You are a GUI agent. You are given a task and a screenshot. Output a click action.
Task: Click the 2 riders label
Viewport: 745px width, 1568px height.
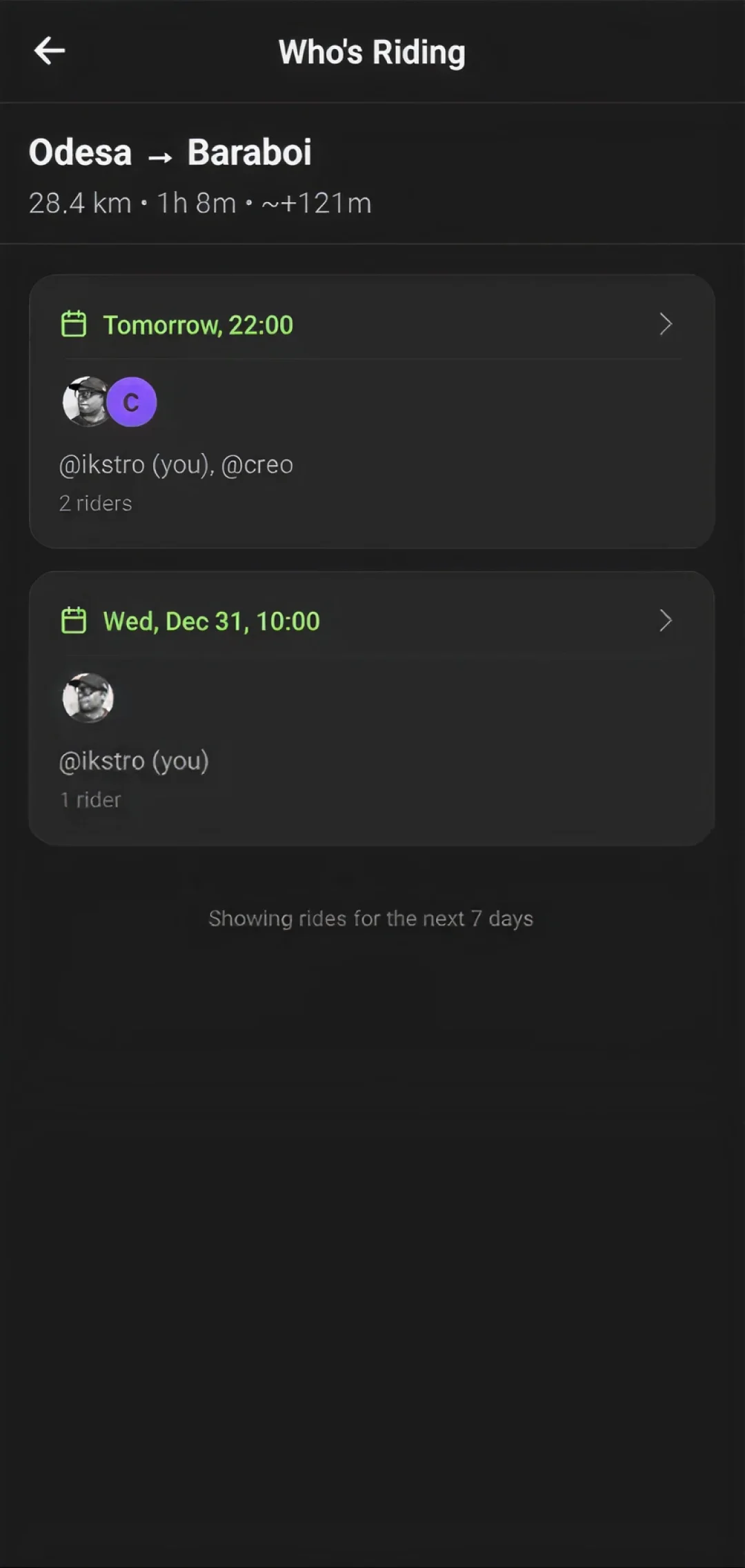95,503
